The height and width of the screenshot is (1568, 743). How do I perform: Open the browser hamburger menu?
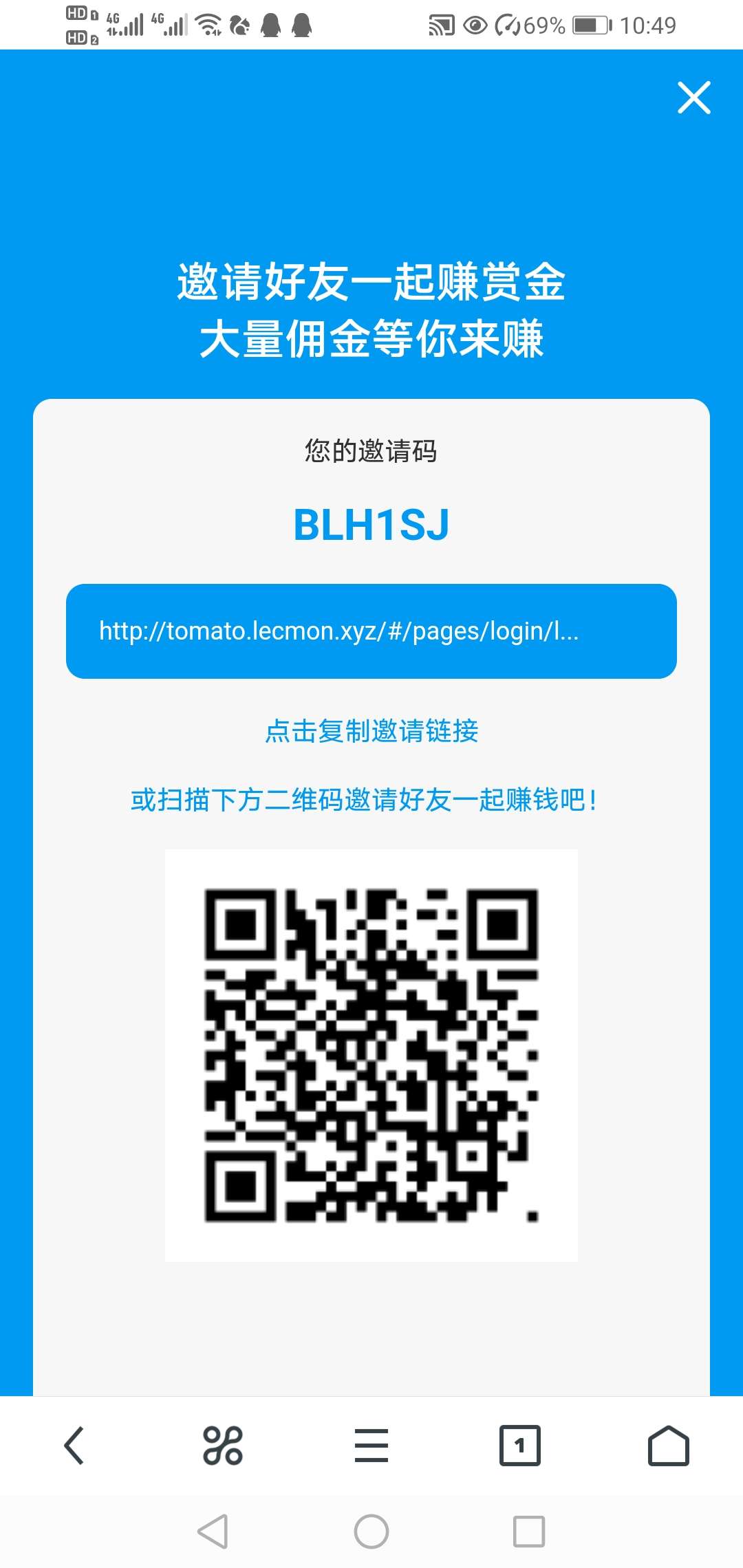click(x=371, y=1446)
